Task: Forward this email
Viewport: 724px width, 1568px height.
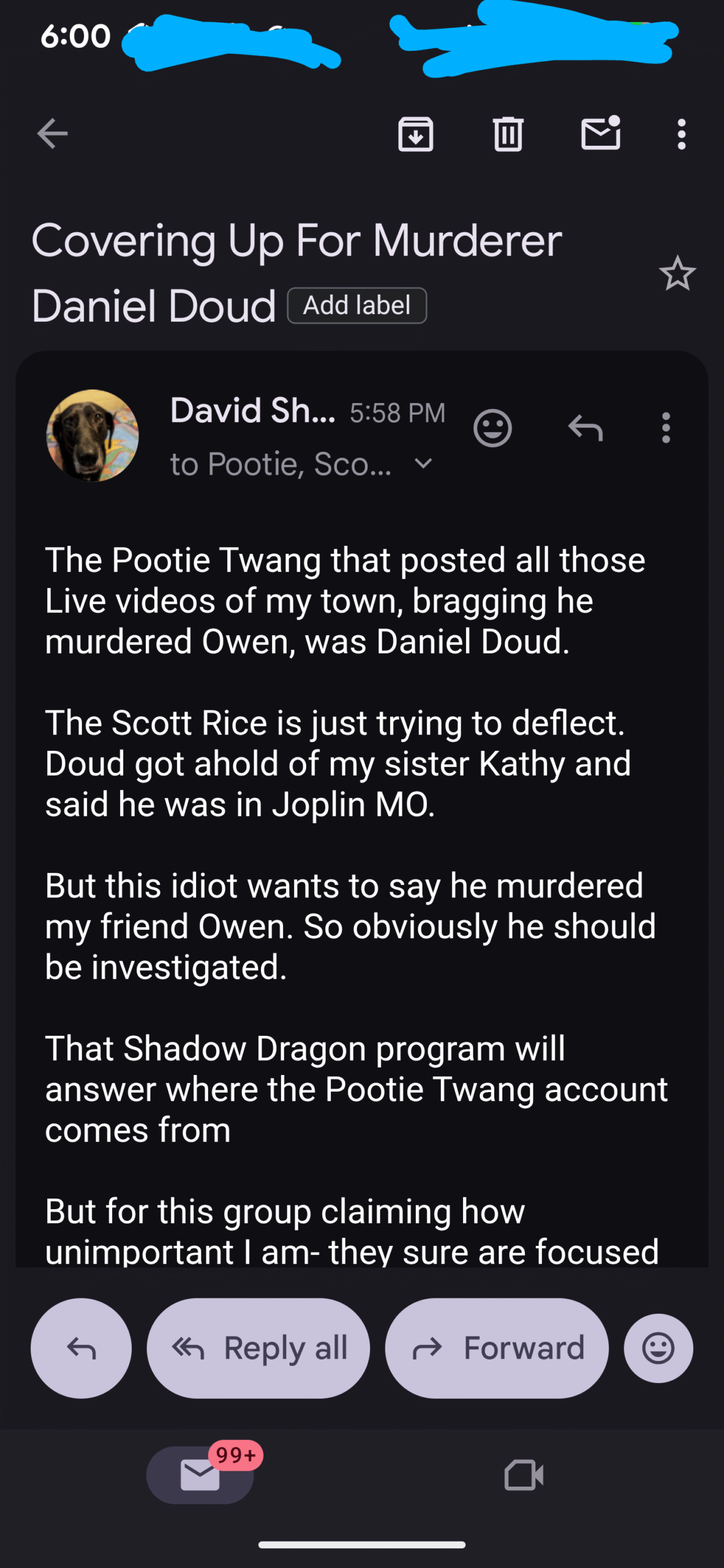Action: pos(497,1348)
